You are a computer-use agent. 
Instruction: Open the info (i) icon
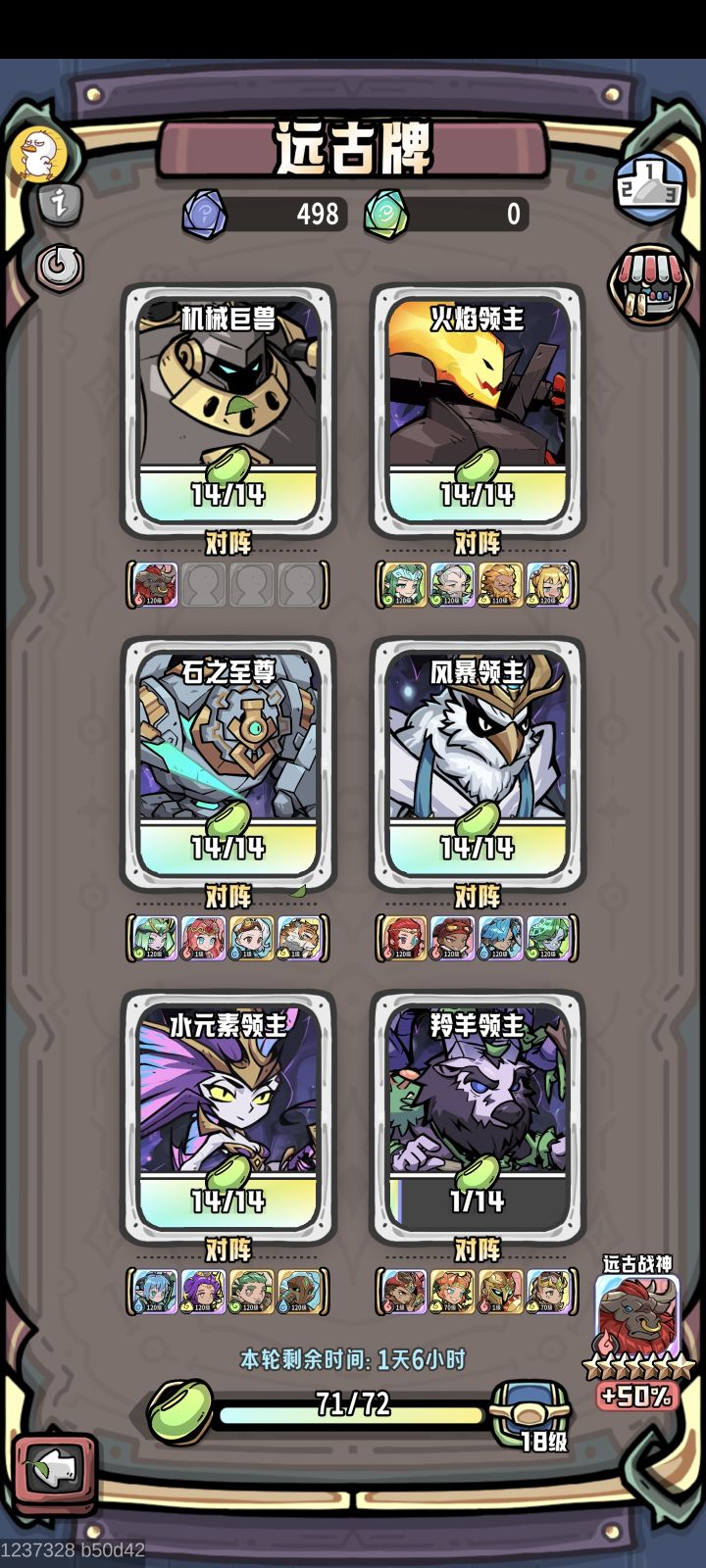pyautogui.click(x=61, y=204)
